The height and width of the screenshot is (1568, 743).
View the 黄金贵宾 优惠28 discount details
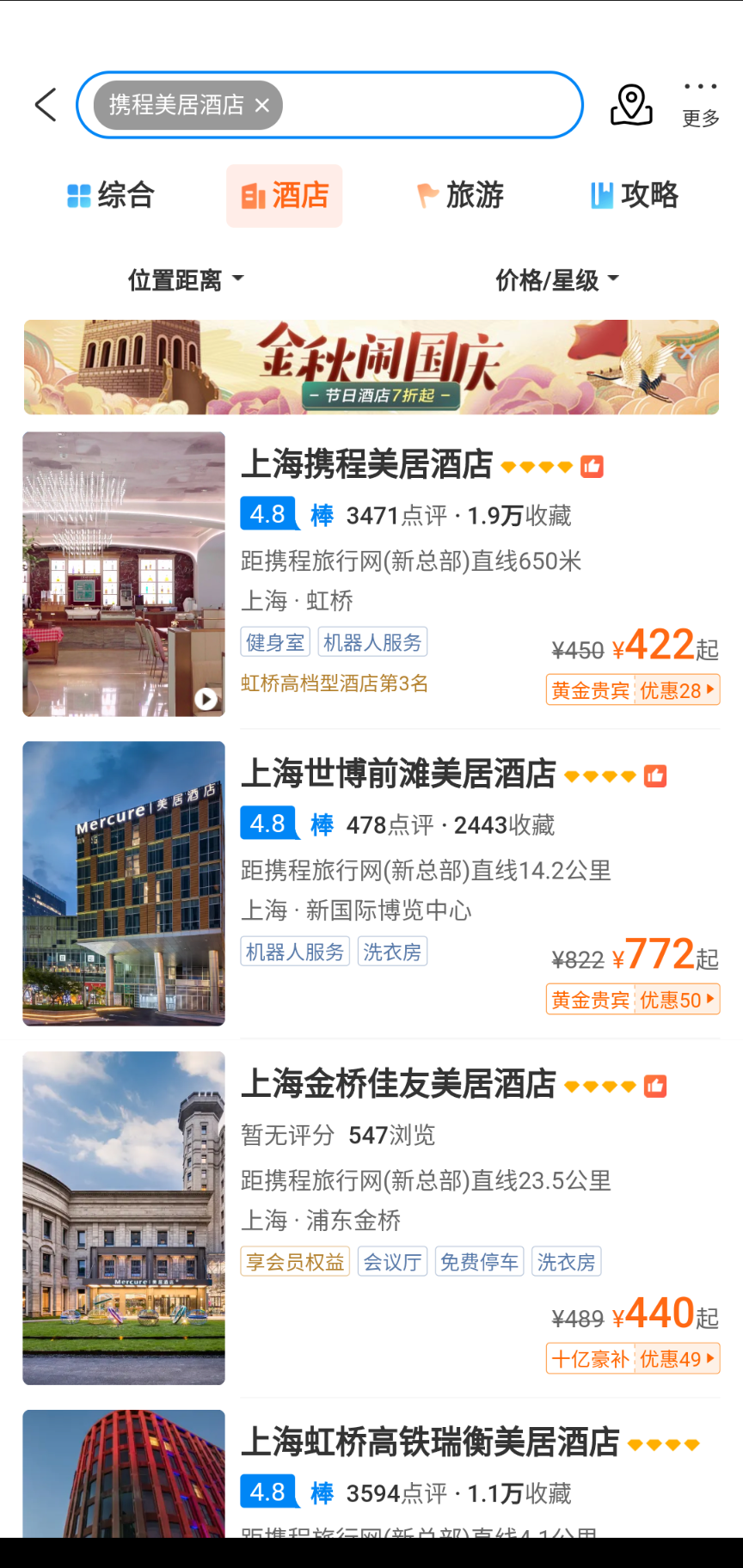(632, 690)
